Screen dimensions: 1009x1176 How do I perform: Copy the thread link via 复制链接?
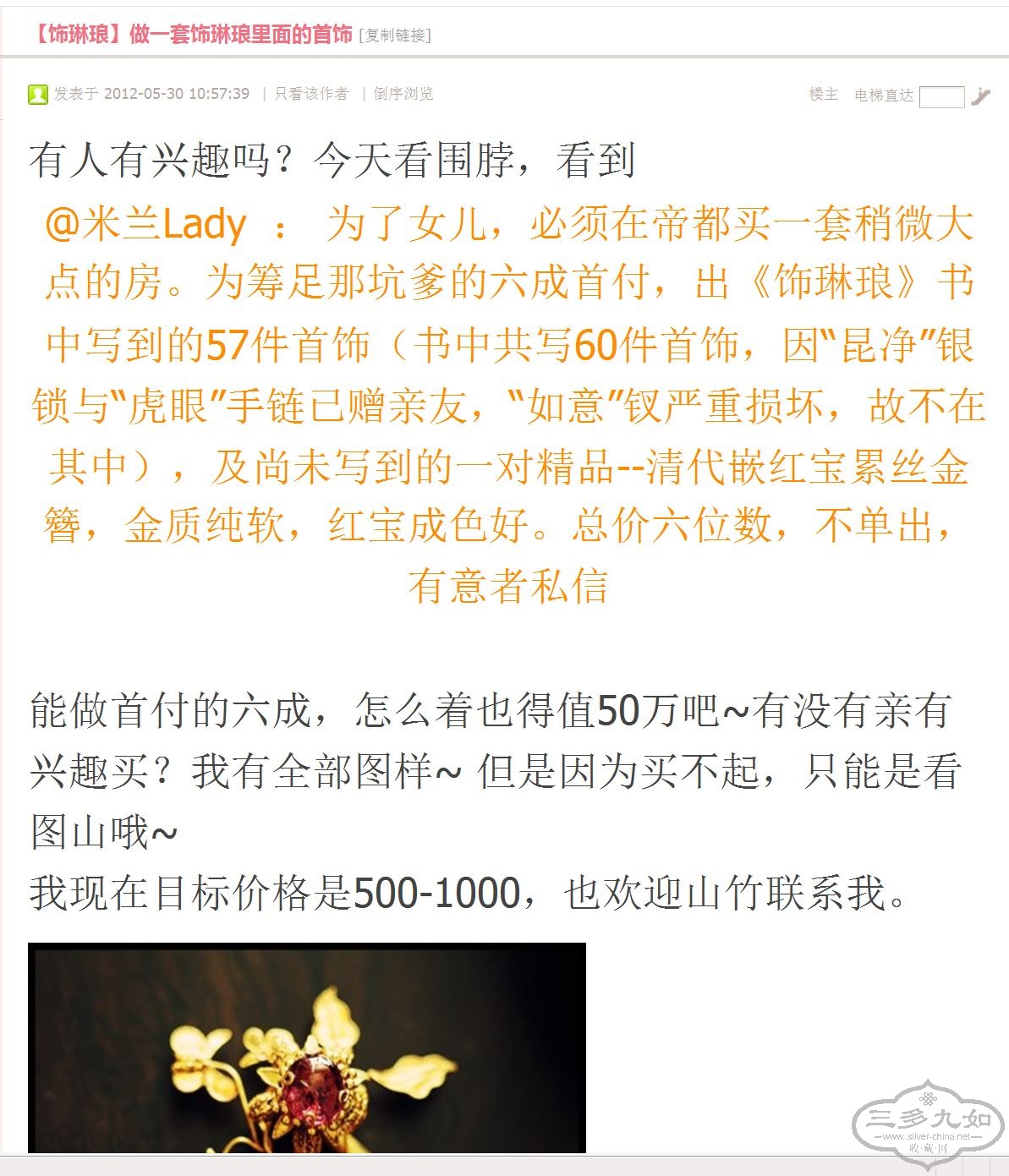click(395, 36)
